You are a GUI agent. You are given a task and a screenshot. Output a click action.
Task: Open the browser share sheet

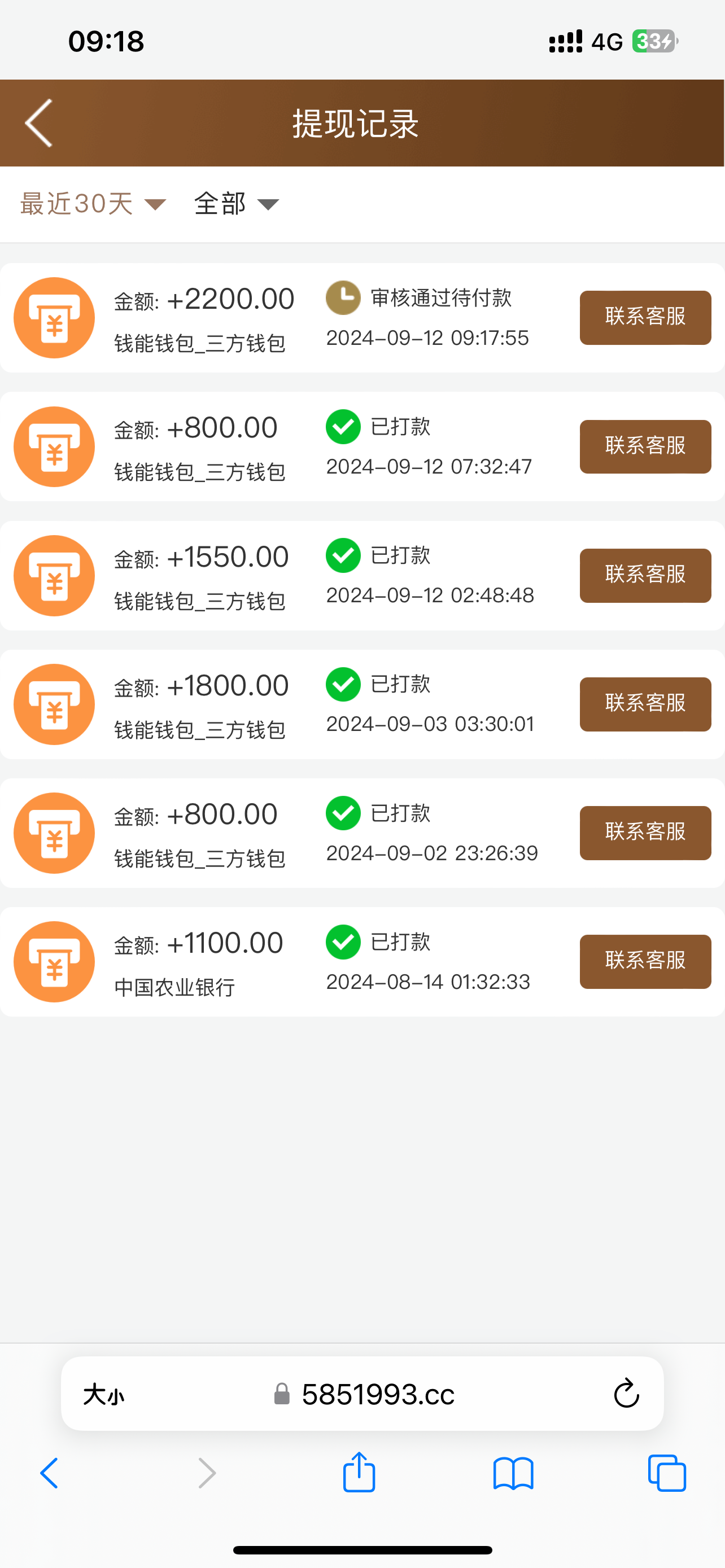tap(359, 1473)
